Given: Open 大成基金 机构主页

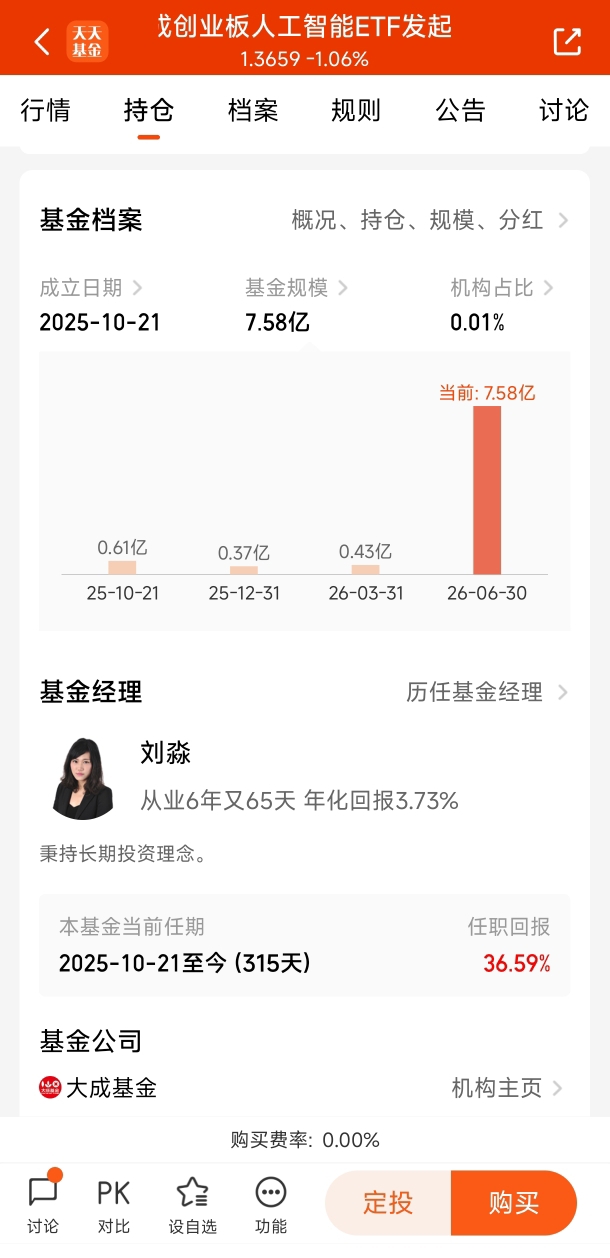Looking at the screenshot, I should tap(508, 1088).
